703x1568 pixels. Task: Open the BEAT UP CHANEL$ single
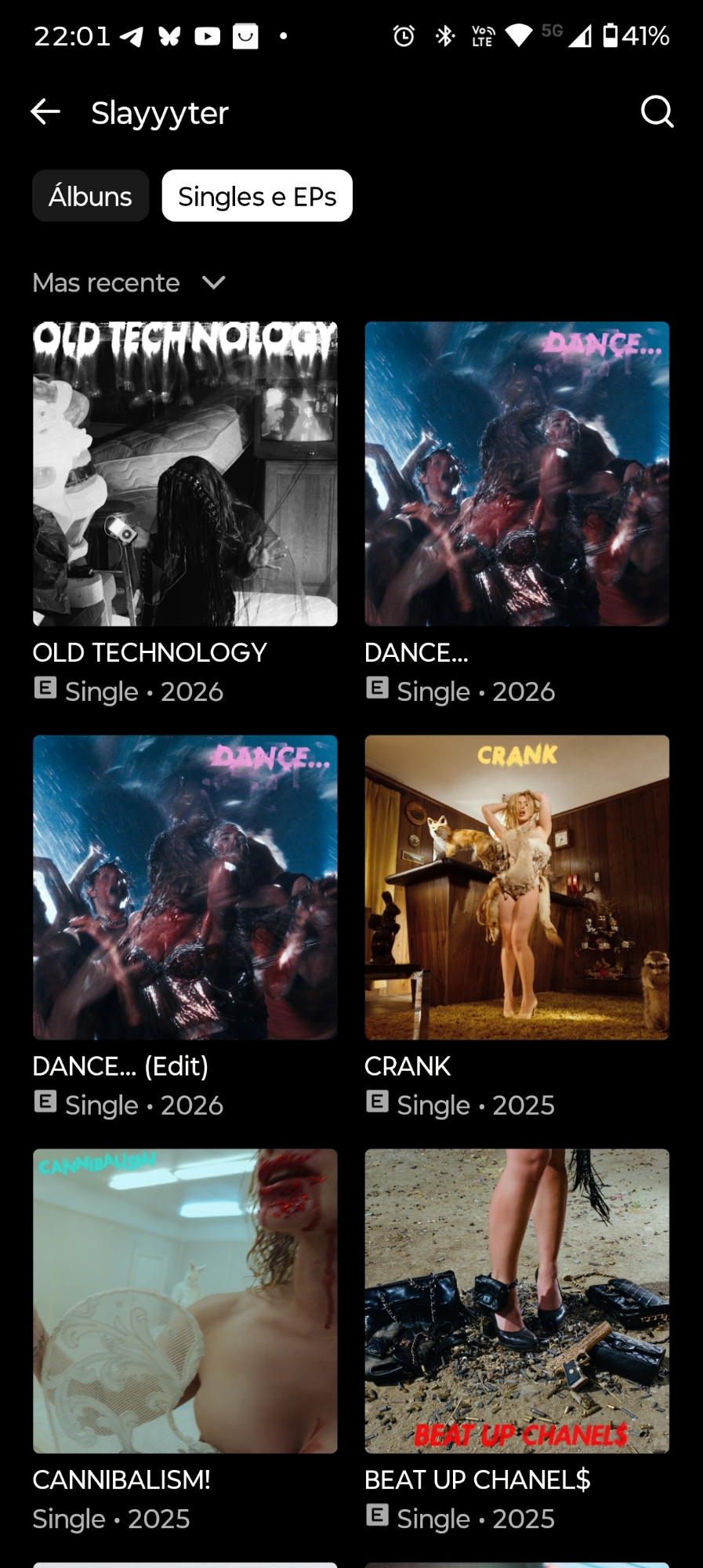(x=516, y=1301)
